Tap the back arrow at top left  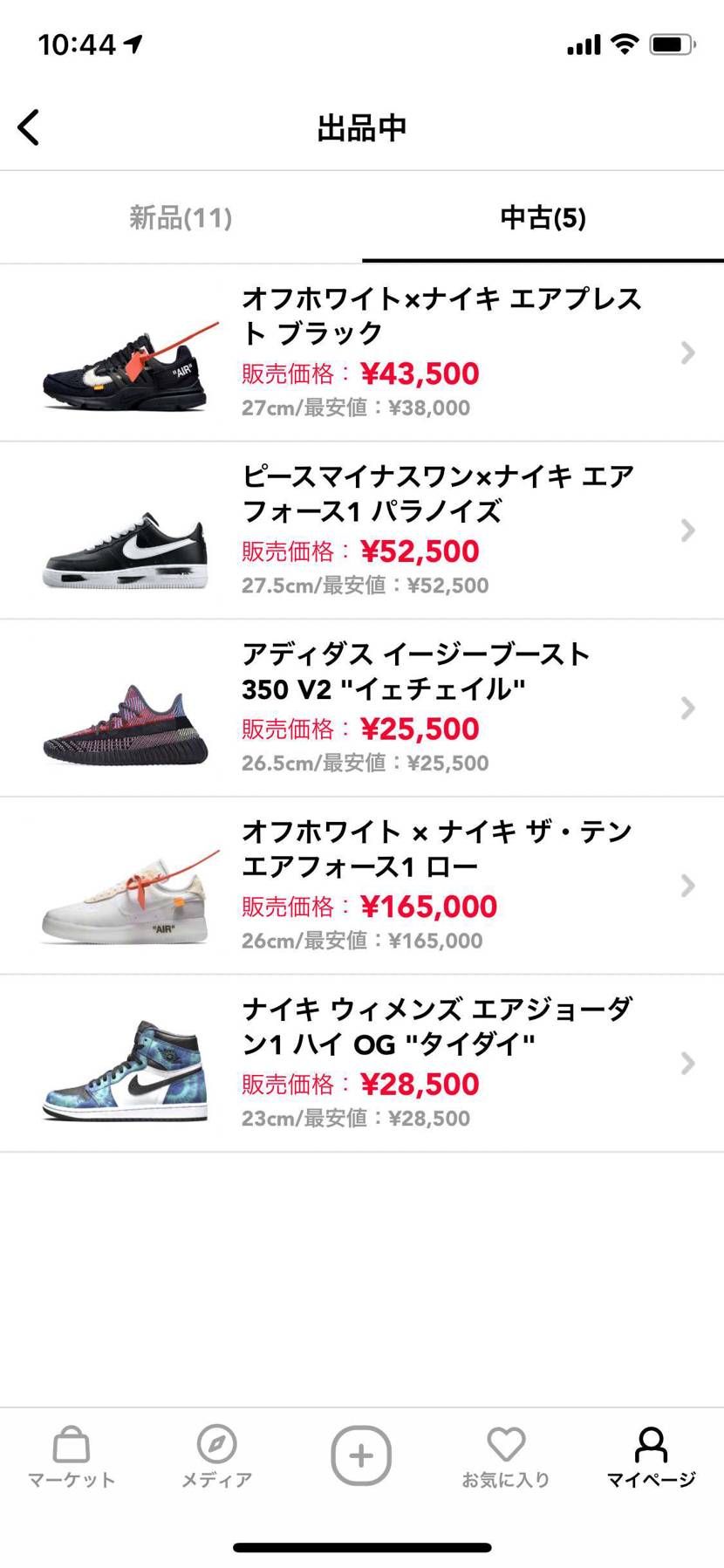[x=29, y=127]
